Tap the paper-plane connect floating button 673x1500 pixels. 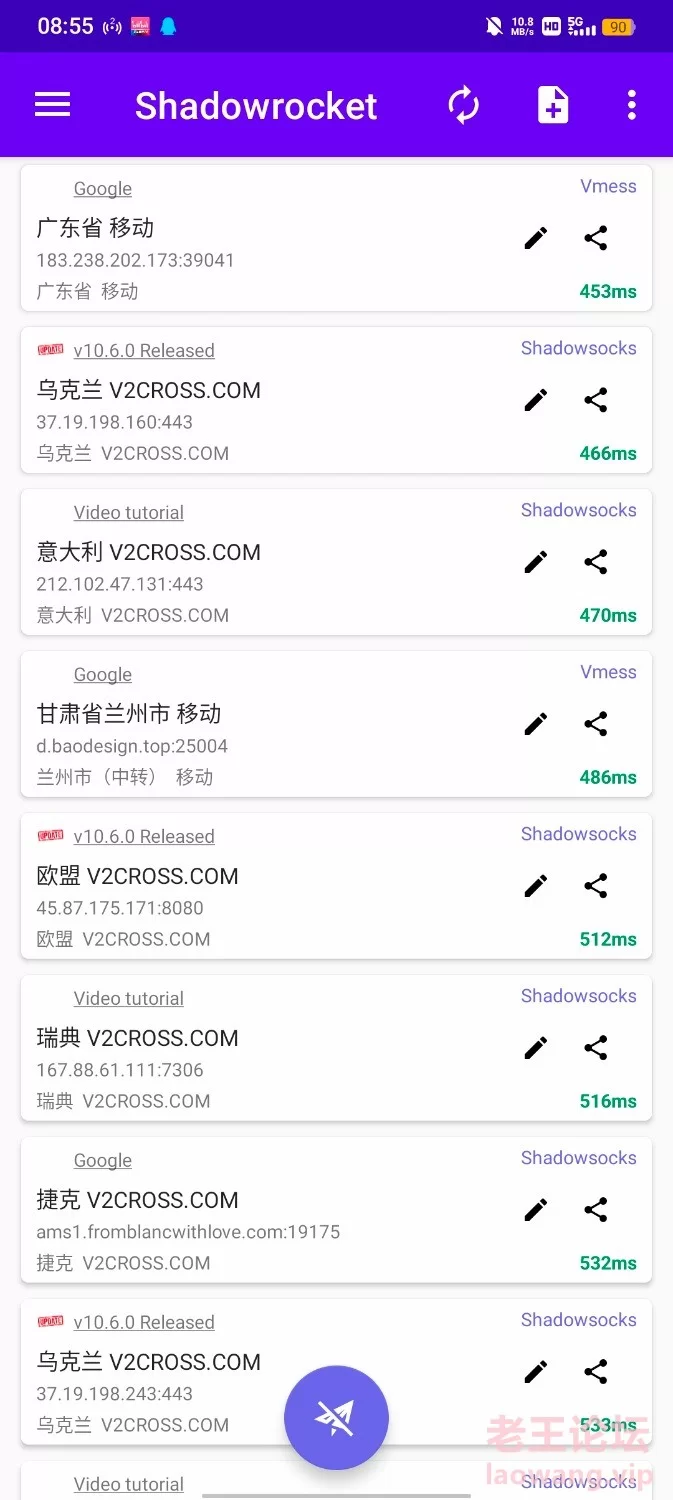pyautogui.click(x=336, y=1417)
